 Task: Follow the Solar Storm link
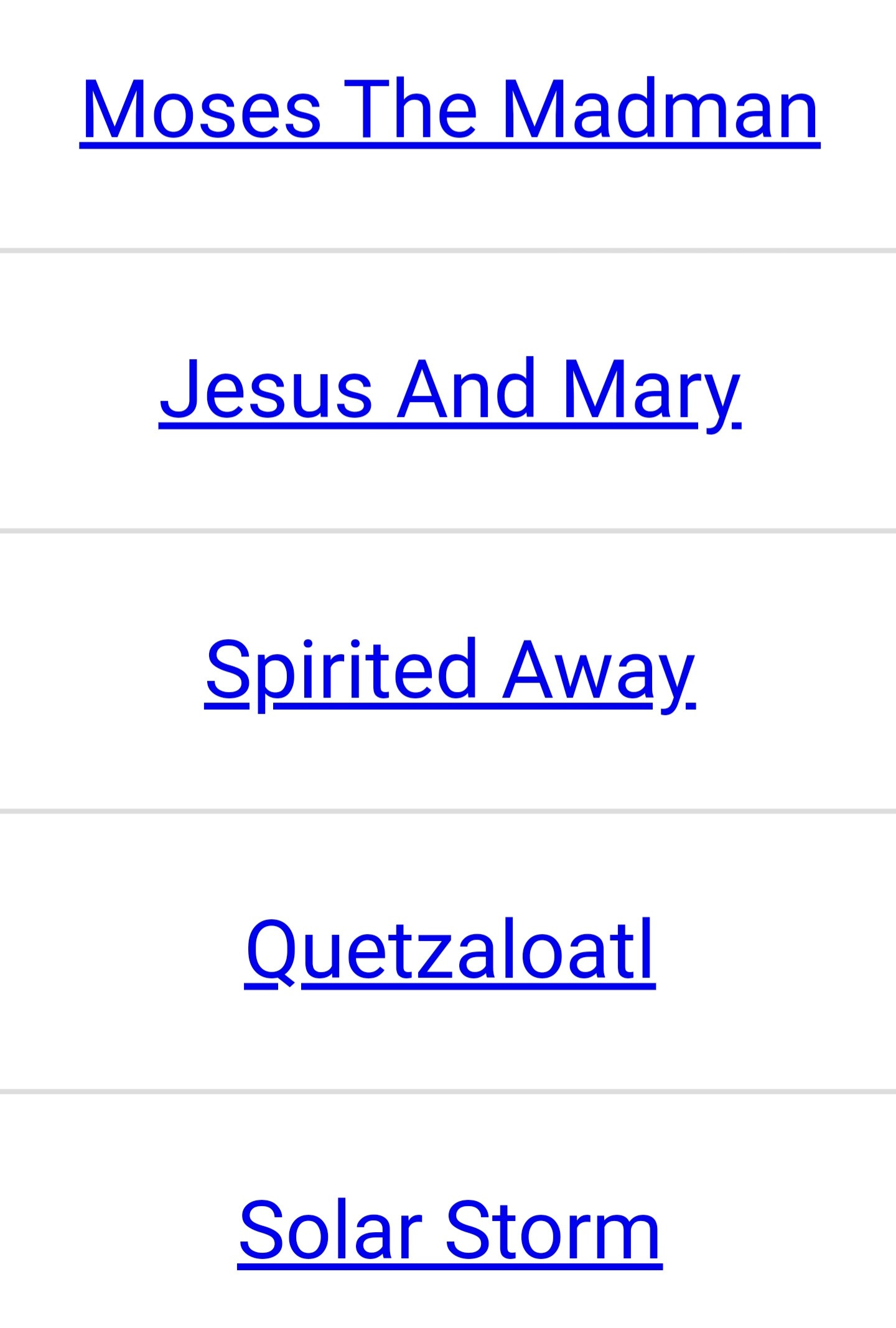tap(449, 1232)
